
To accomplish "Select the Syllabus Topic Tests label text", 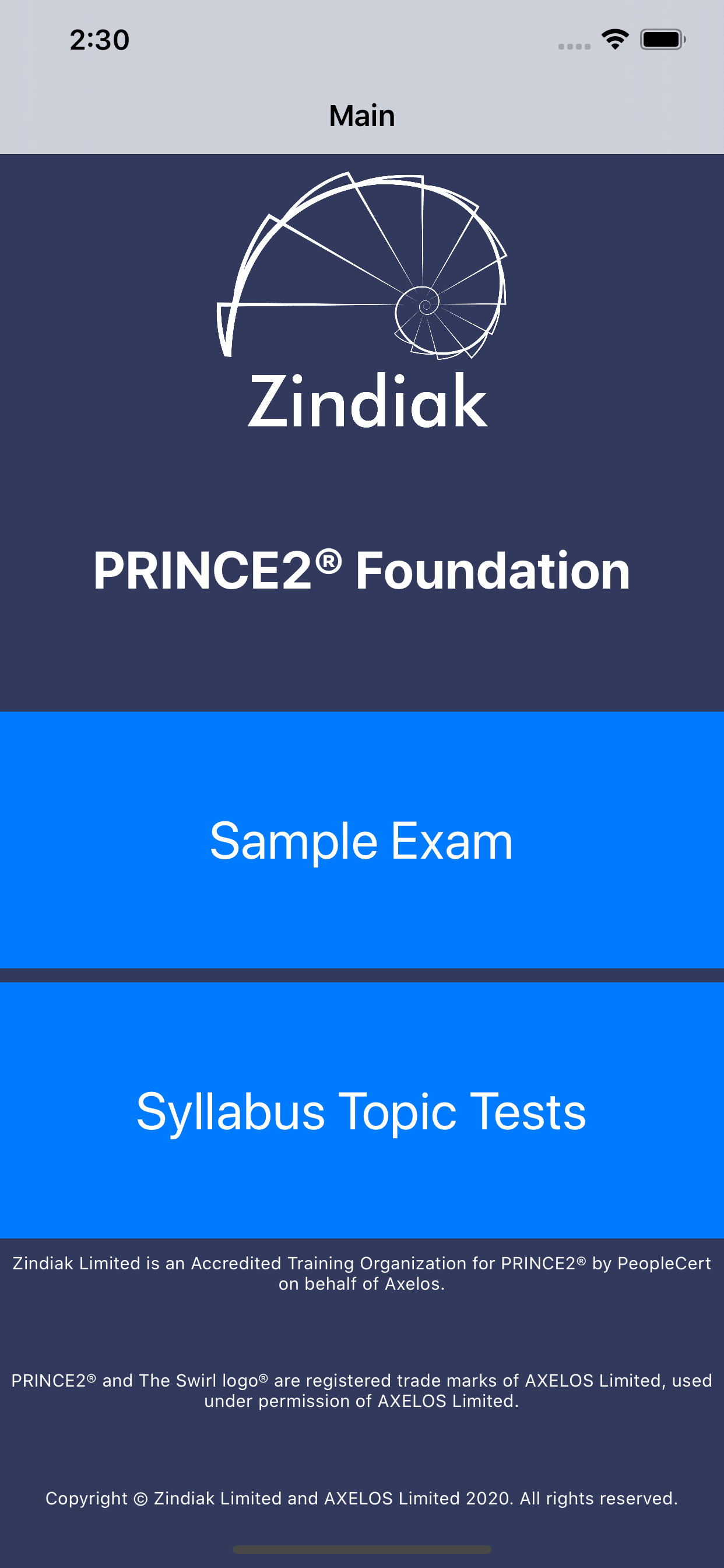I will click(362, 1111).
